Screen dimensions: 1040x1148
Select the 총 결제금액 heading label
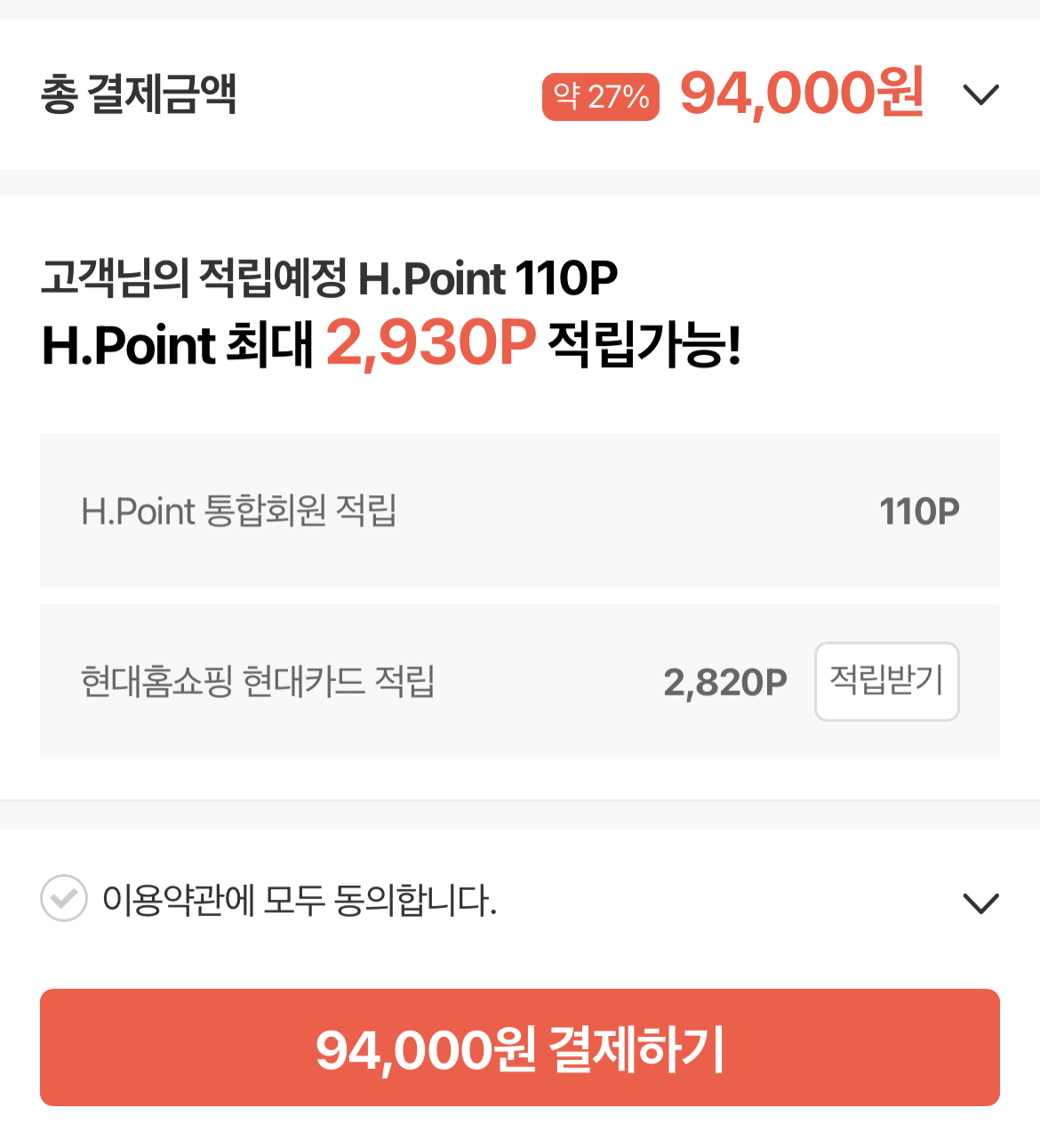coord(140,95)
